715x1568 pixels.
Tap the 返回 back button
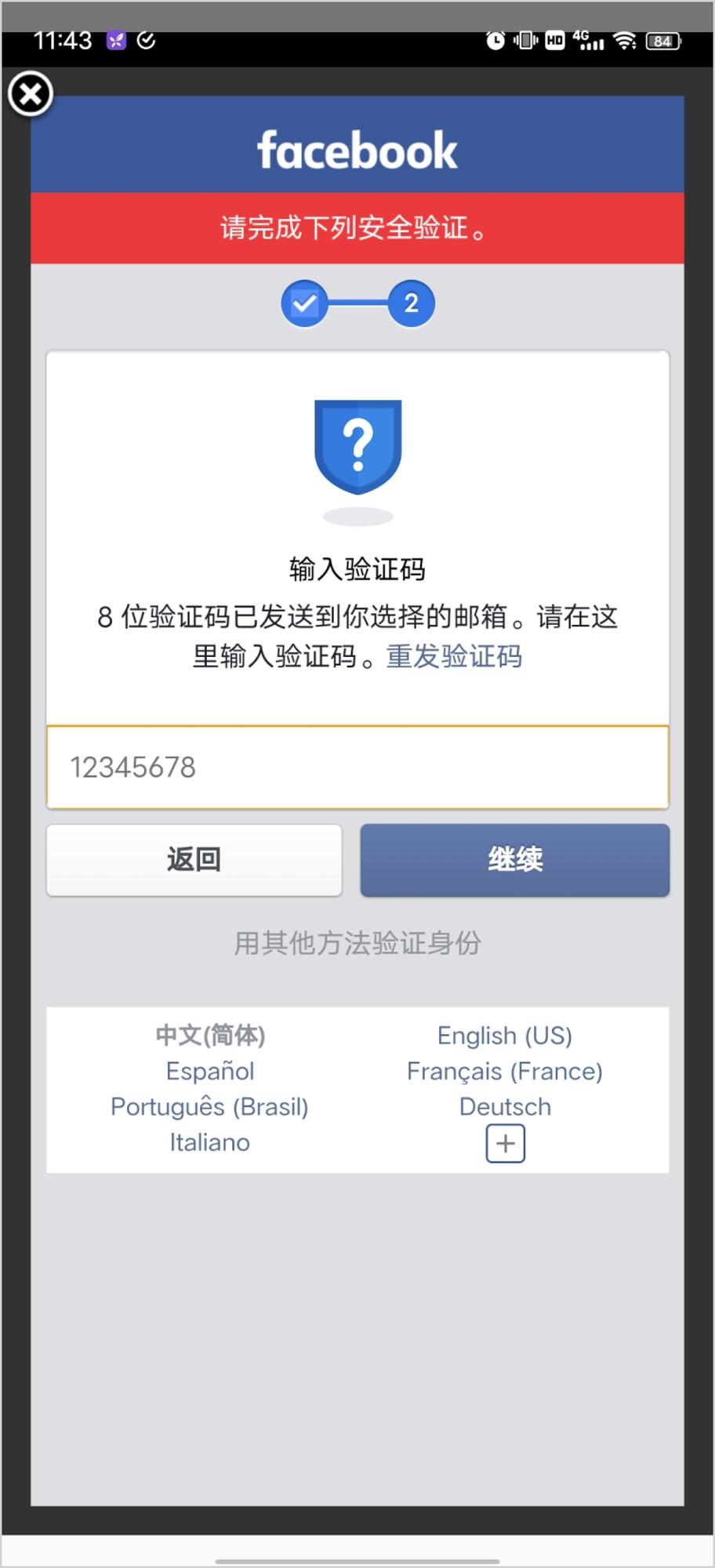tap(194, 859)
